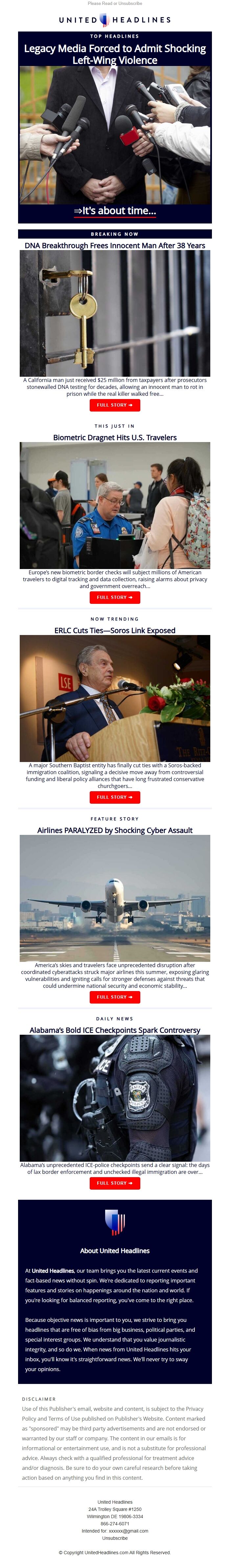The image size is (230, 1568).
Task: Open Full Story for Biometric Dragnet article
Action: tap(115, 597)
